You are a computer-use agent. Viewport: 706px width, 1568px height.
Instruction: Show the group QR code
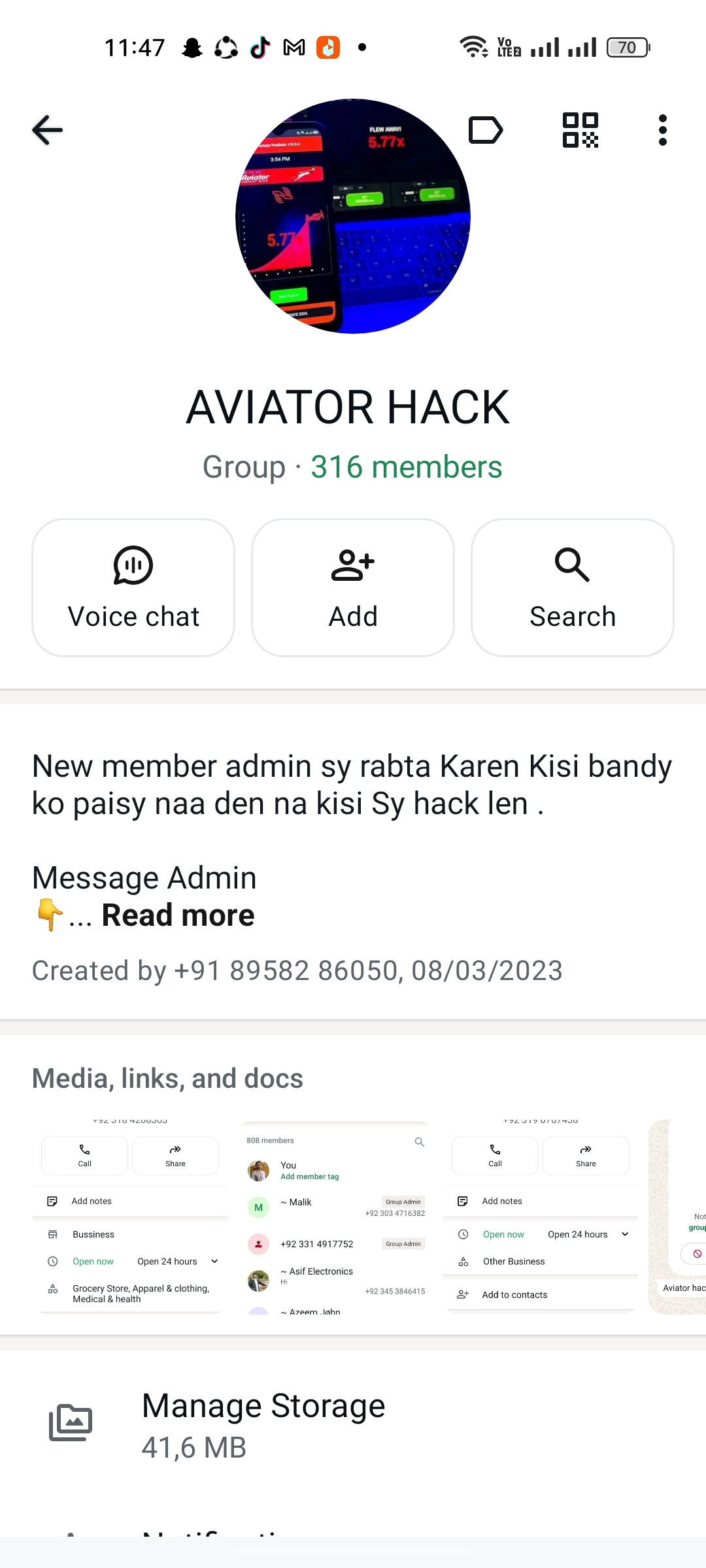click(x=580, y=129)
